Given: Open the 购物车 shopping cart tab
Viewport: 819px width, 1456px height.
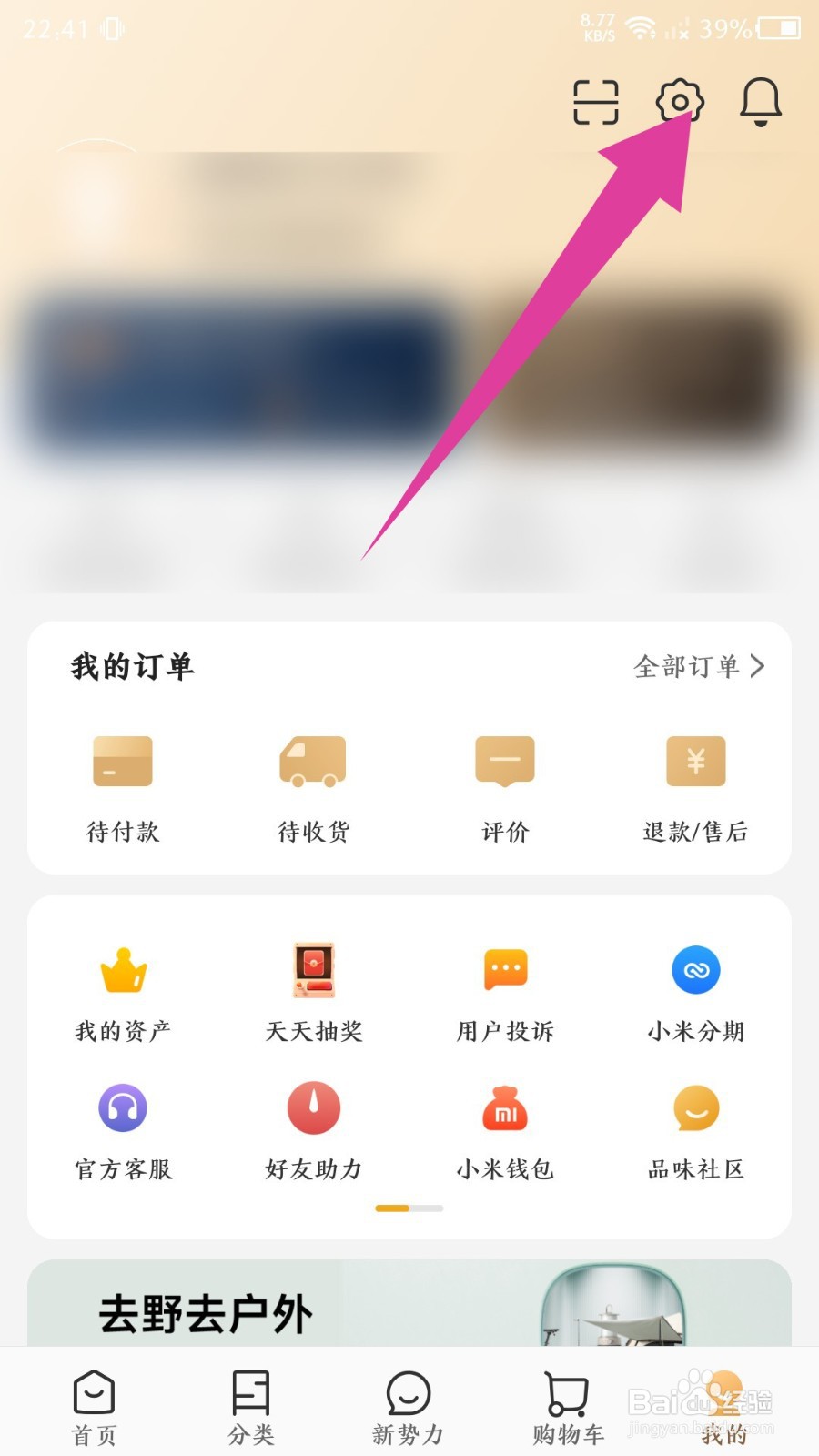Looking at the screenshot, I should pos(565,1406).
